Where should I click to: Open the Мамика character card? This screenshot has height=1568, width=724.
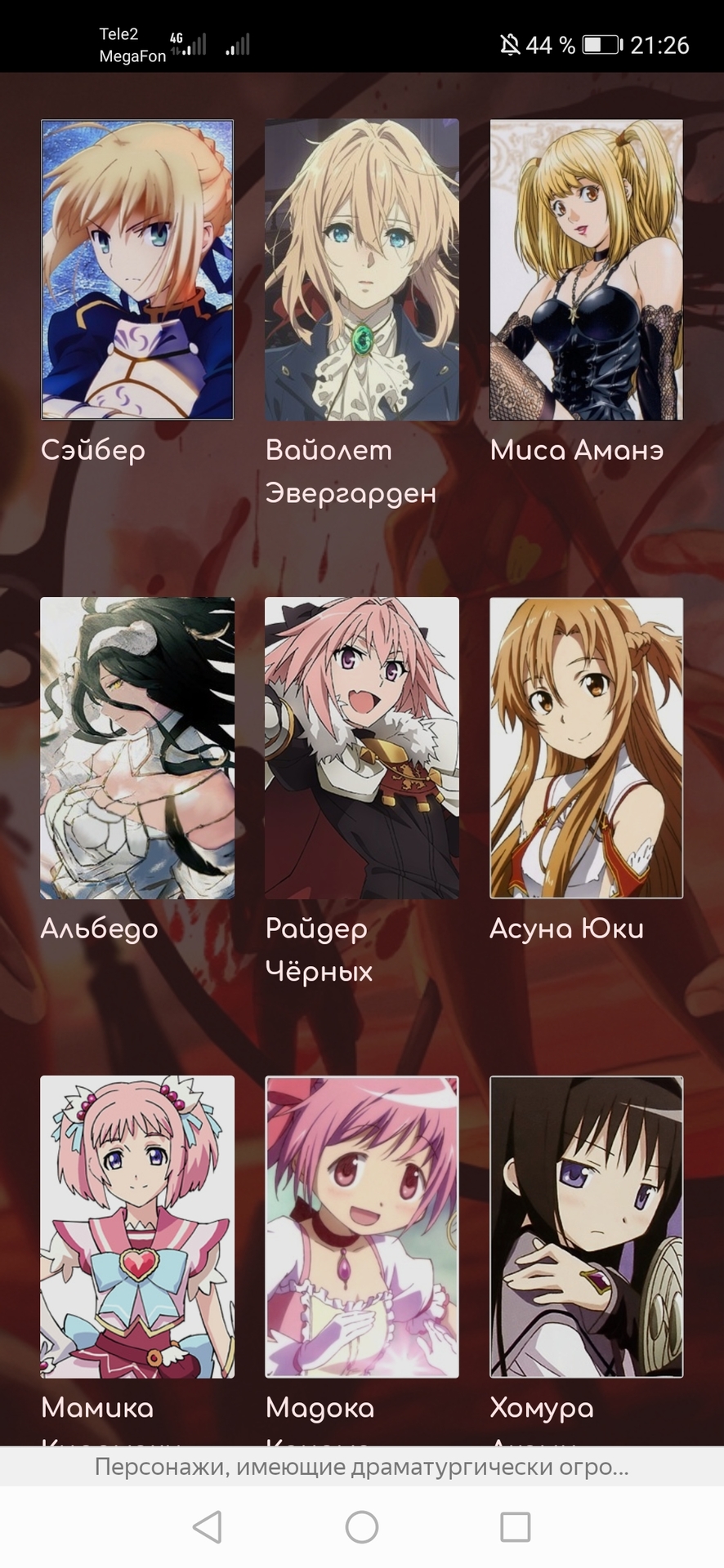(x=137, y=1226)
